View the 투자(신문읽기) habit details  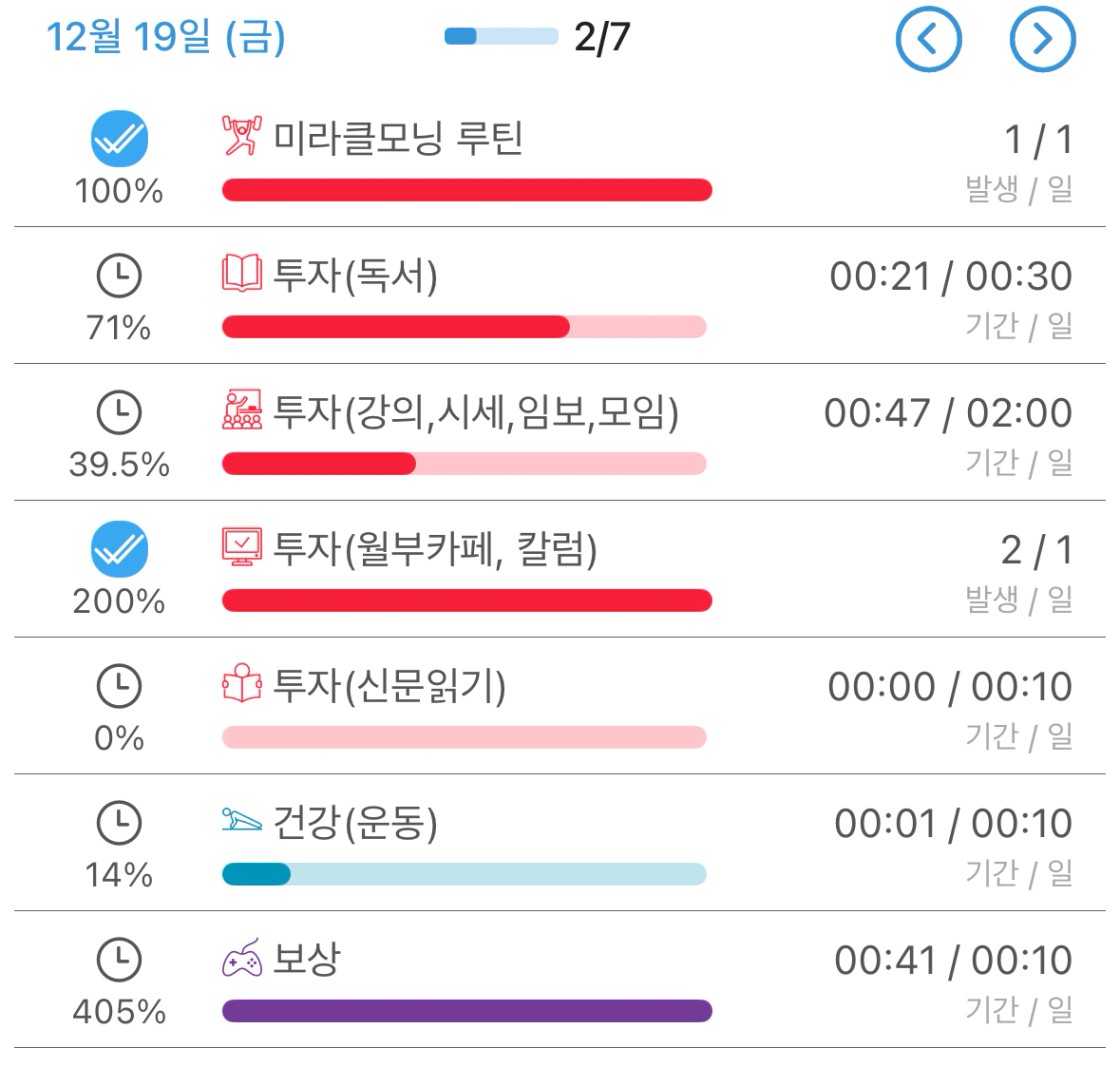389,686
